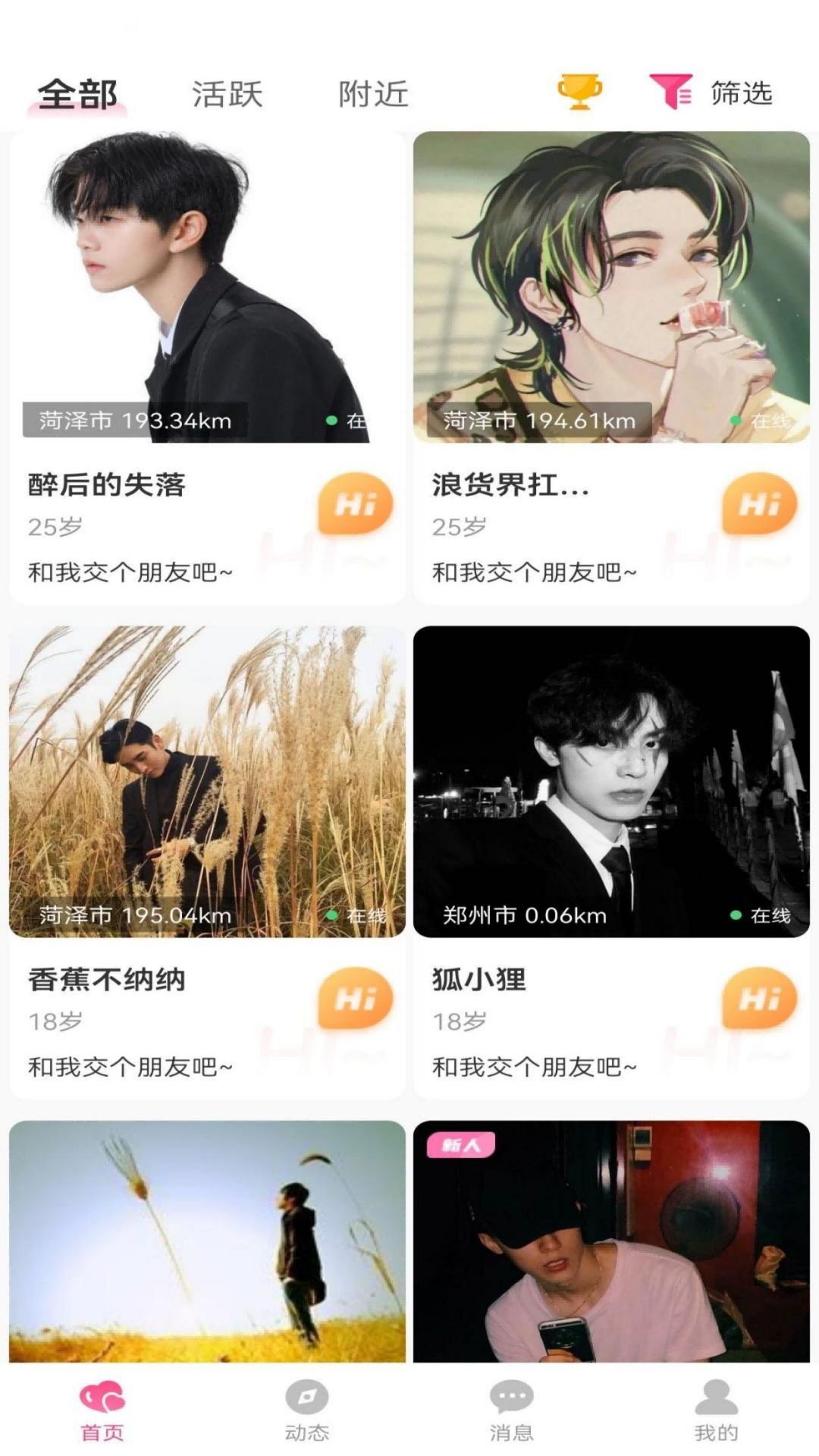
Task: Say Hi to 香蕉不纳纳
Action: click(355, 998)
